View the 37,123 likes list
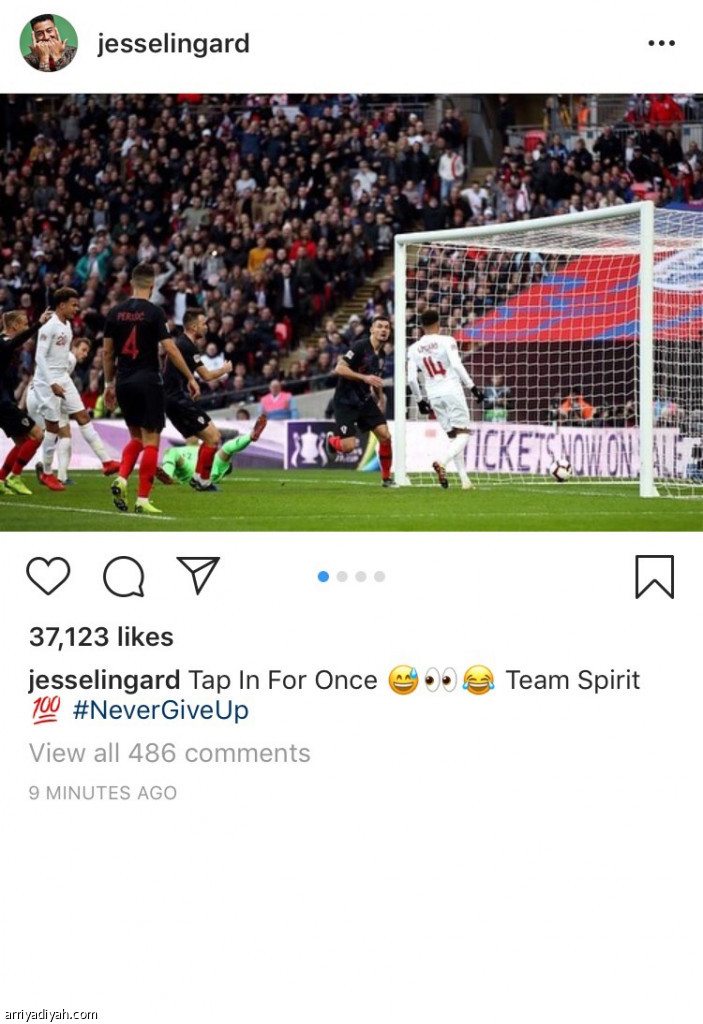 101,637
